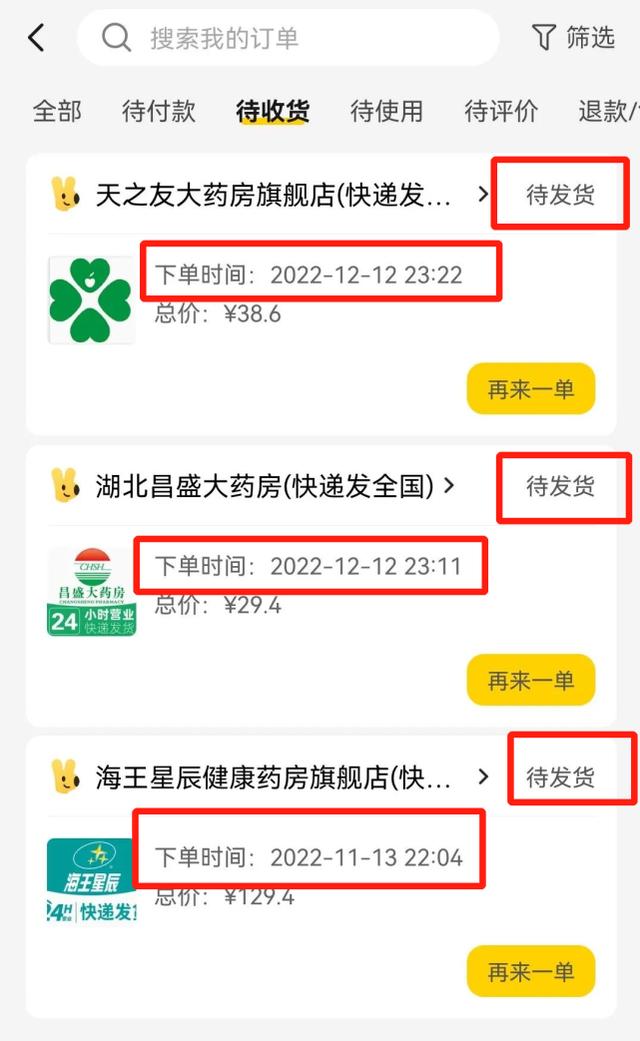Open 天之友大药房旗舰店 store page
The image size is (640, 1041).
pyautogui.click(x=272, y=194)
